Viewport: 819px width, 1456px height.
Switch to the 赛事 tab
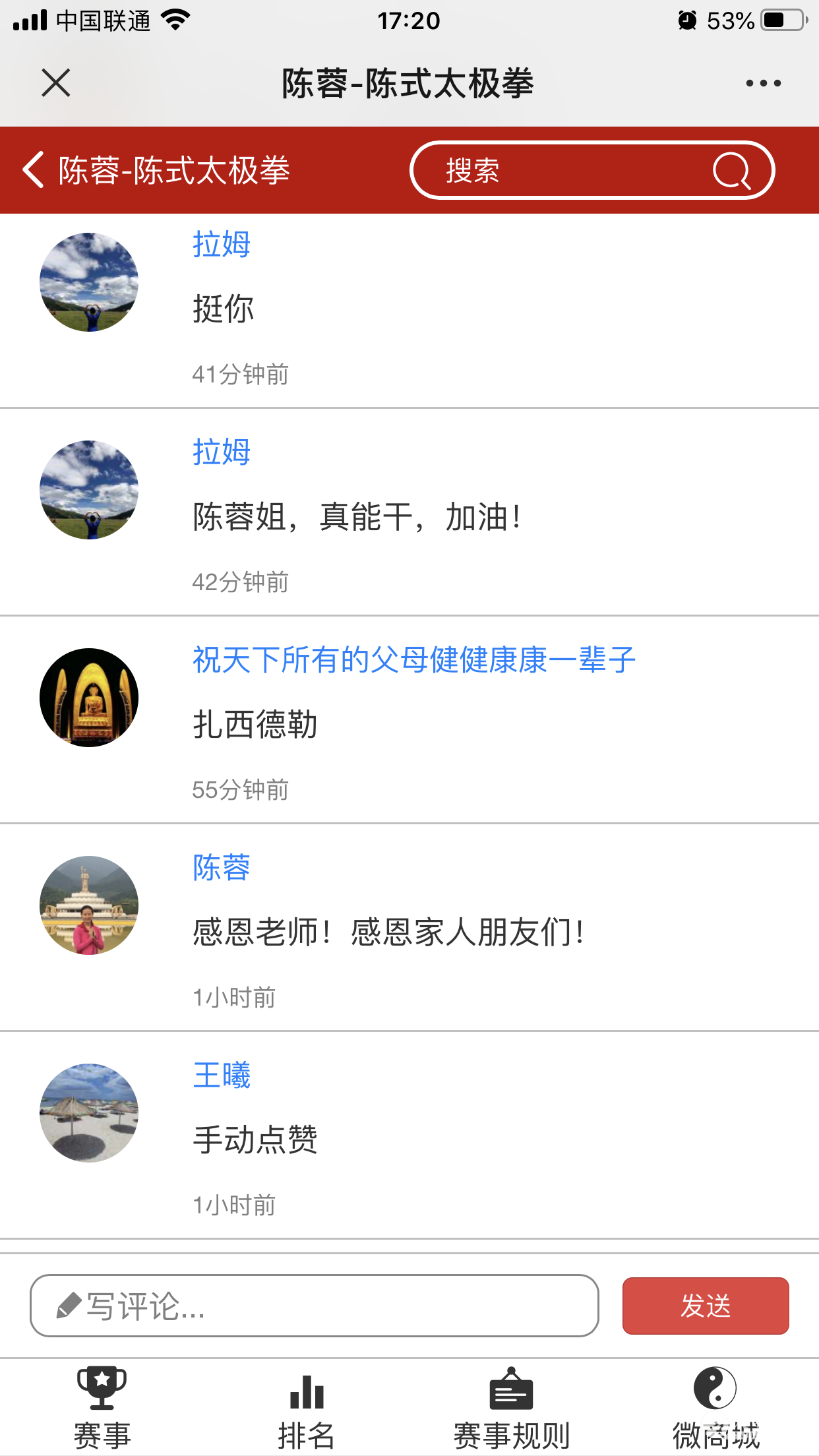(x=102, y=1408)
